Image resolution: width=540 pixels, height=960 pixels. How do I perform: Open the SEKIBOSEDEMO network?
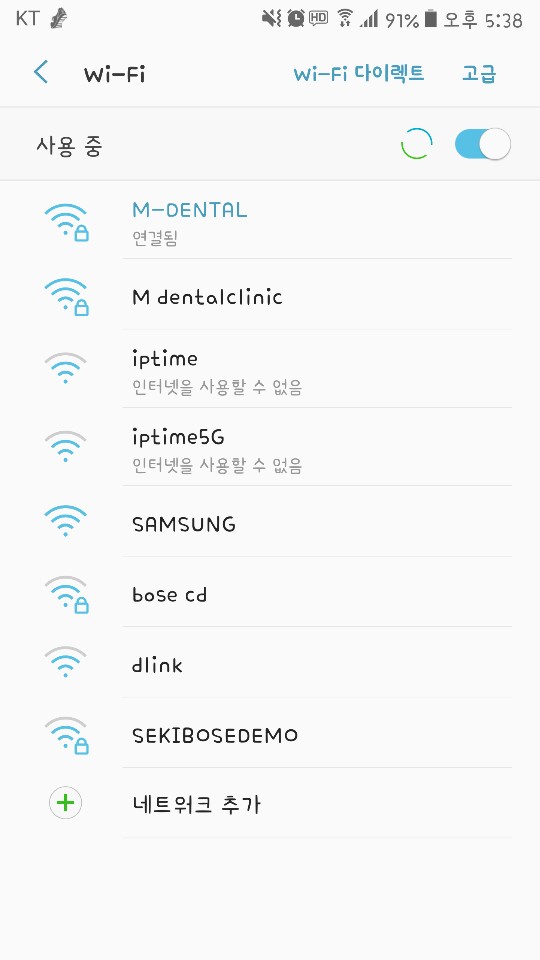pyautogui.click(x=270, y=735)
